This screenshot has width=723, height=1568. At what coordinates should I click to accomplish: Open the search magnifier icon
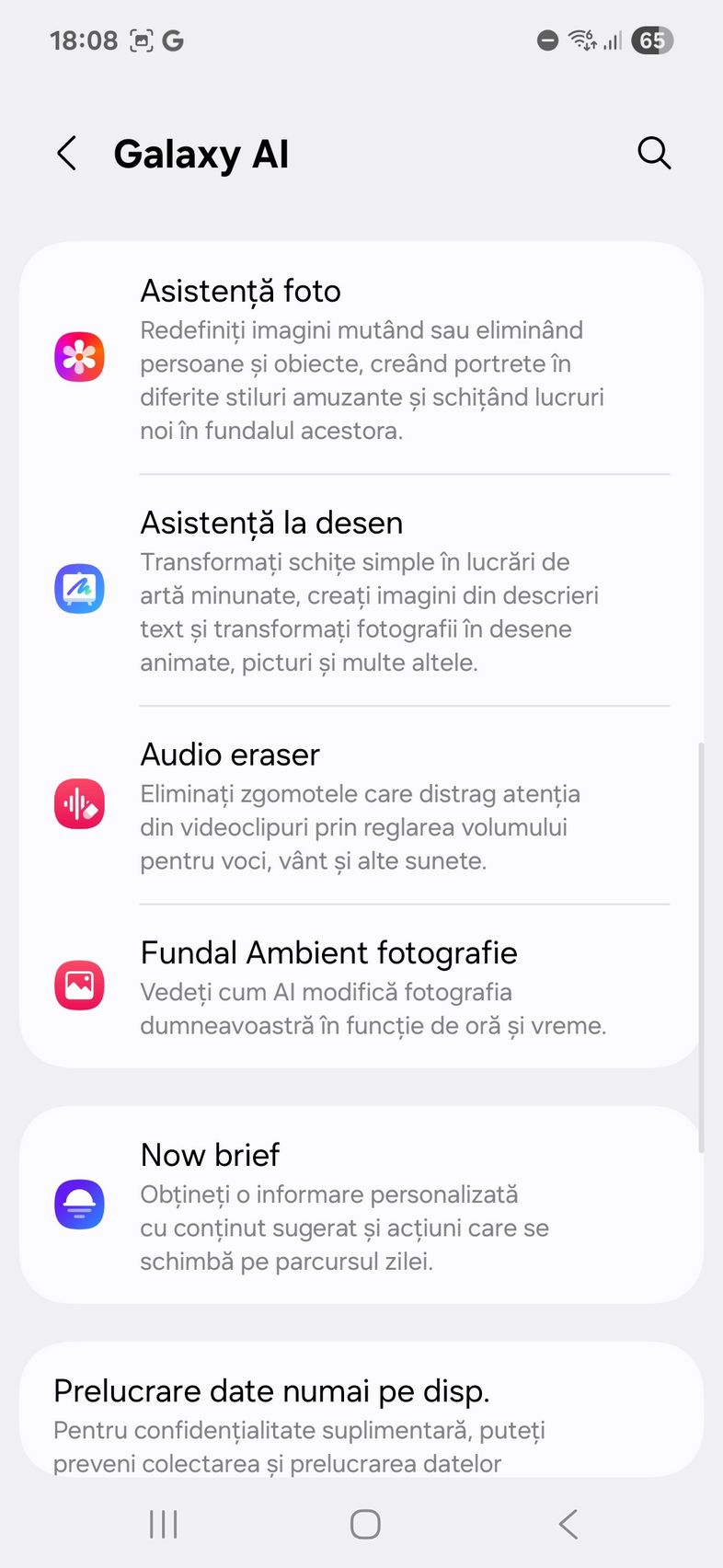pos(654,154)
